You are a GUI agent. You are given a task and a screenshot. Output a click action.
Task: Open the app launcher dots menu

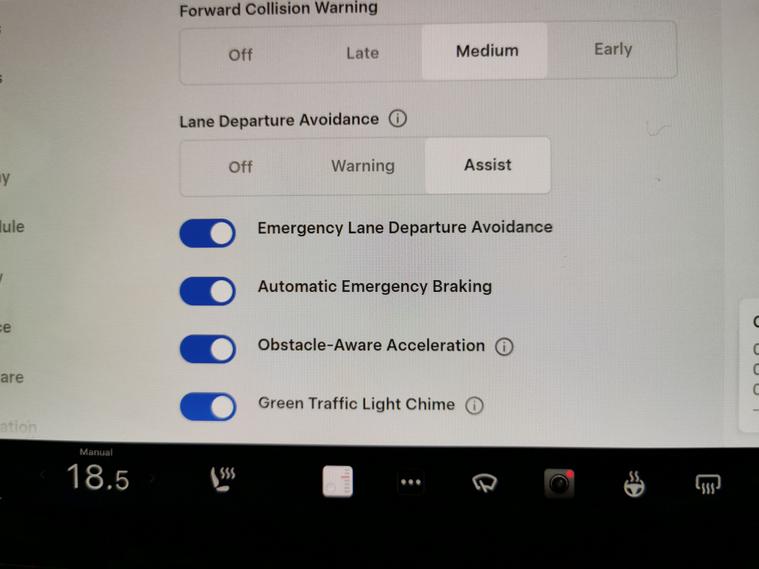[x=411, y=482]
